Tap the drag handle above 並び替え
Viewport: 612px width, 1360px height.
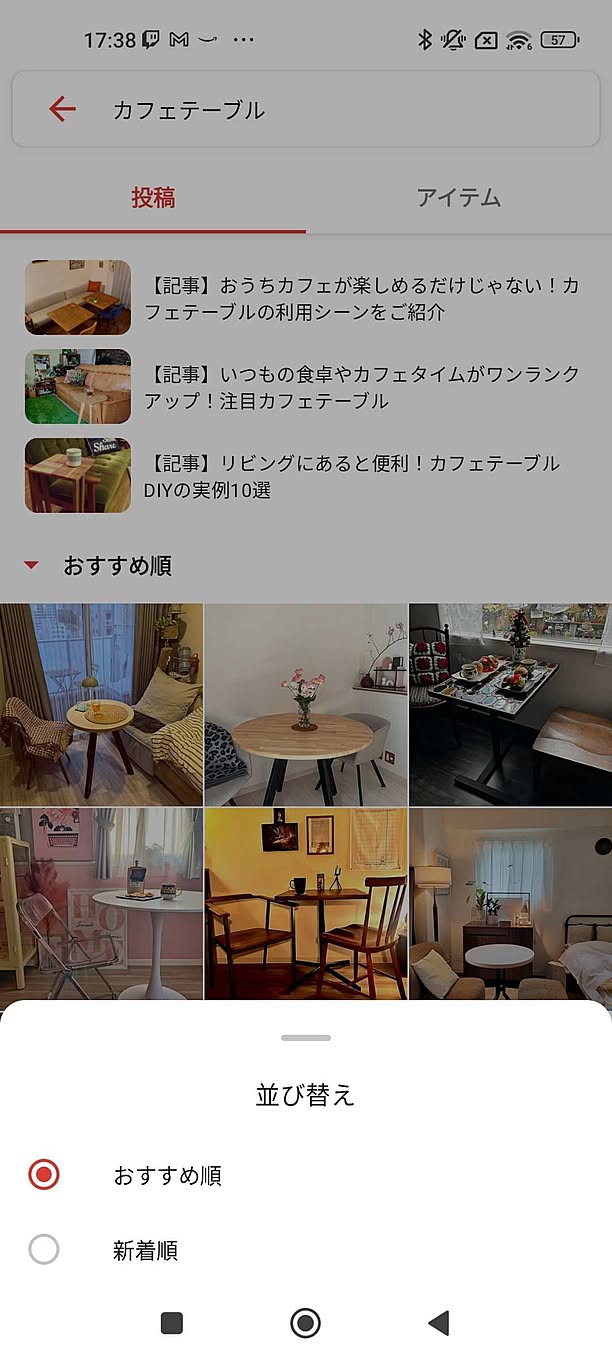(x=305, y=1038)
